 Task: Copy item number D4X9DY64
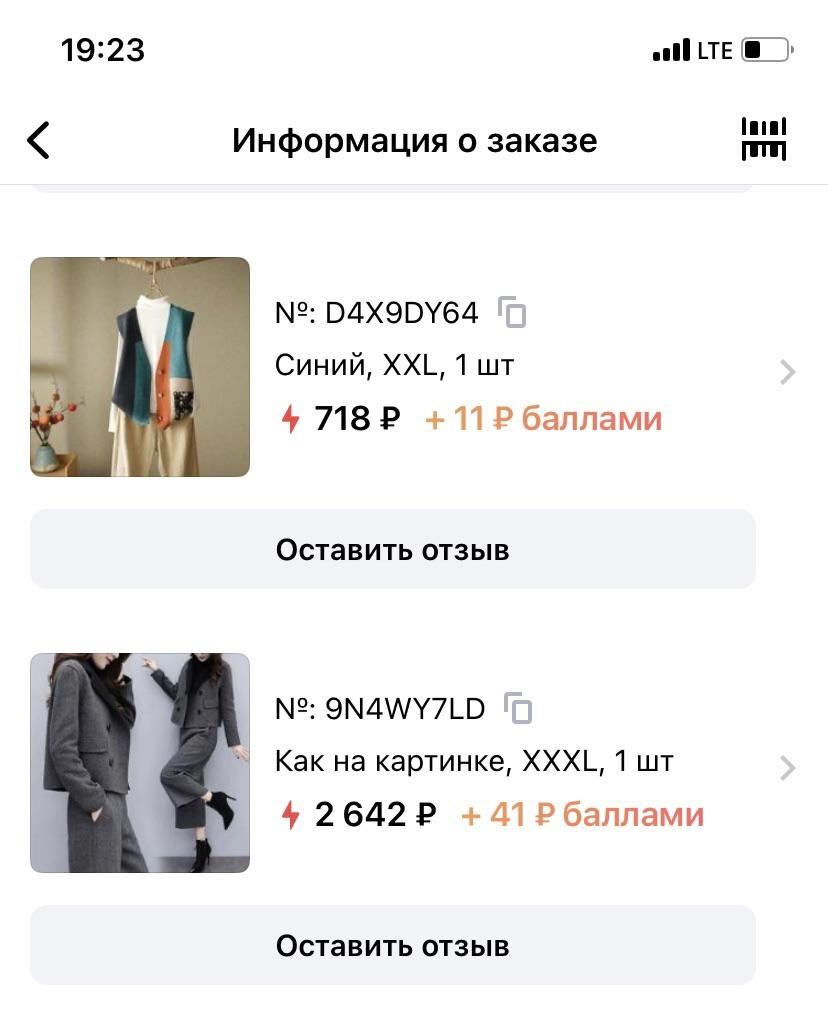(513, 313)
